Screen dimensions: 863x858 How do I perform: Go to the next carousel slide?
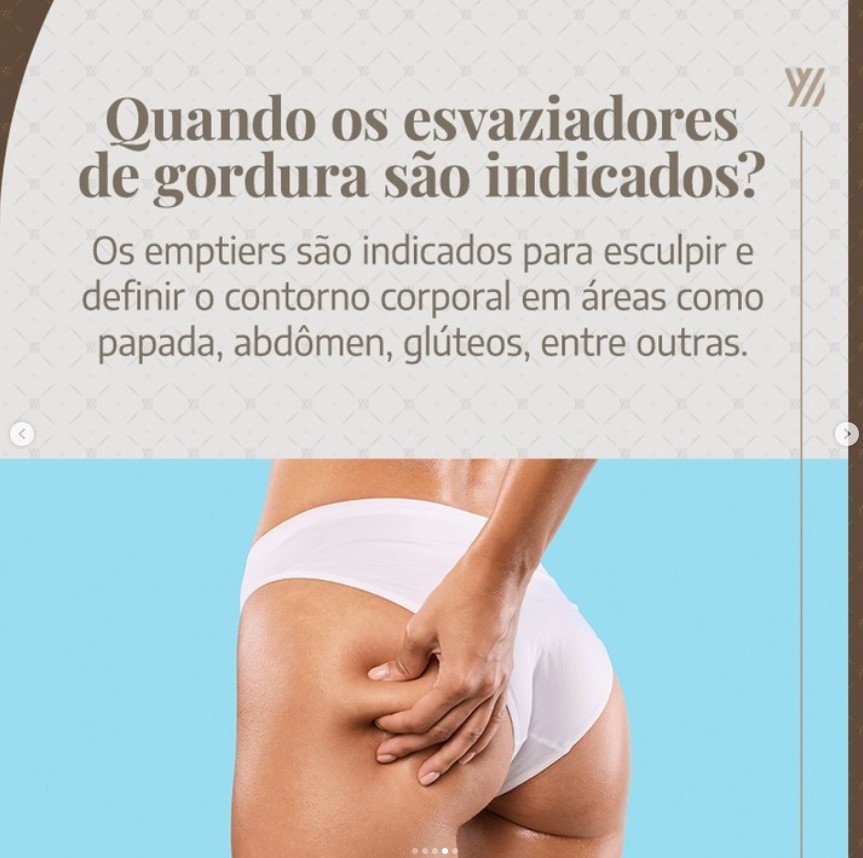[846, 434]
